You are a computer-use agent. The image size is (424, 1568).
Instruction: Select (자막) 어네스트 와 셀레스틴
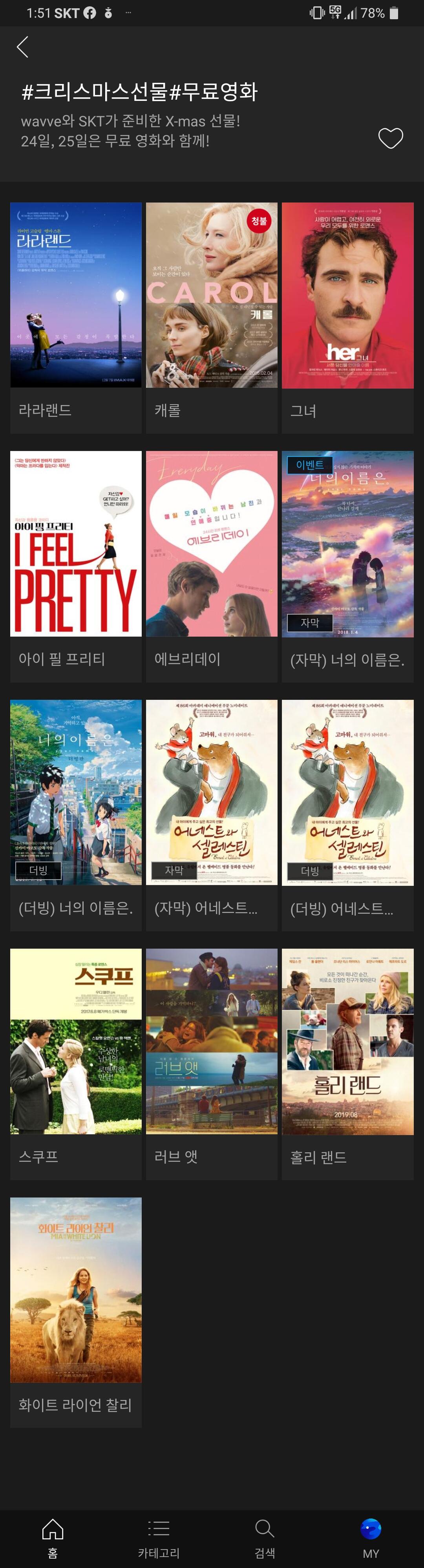[x=211, y=792]
